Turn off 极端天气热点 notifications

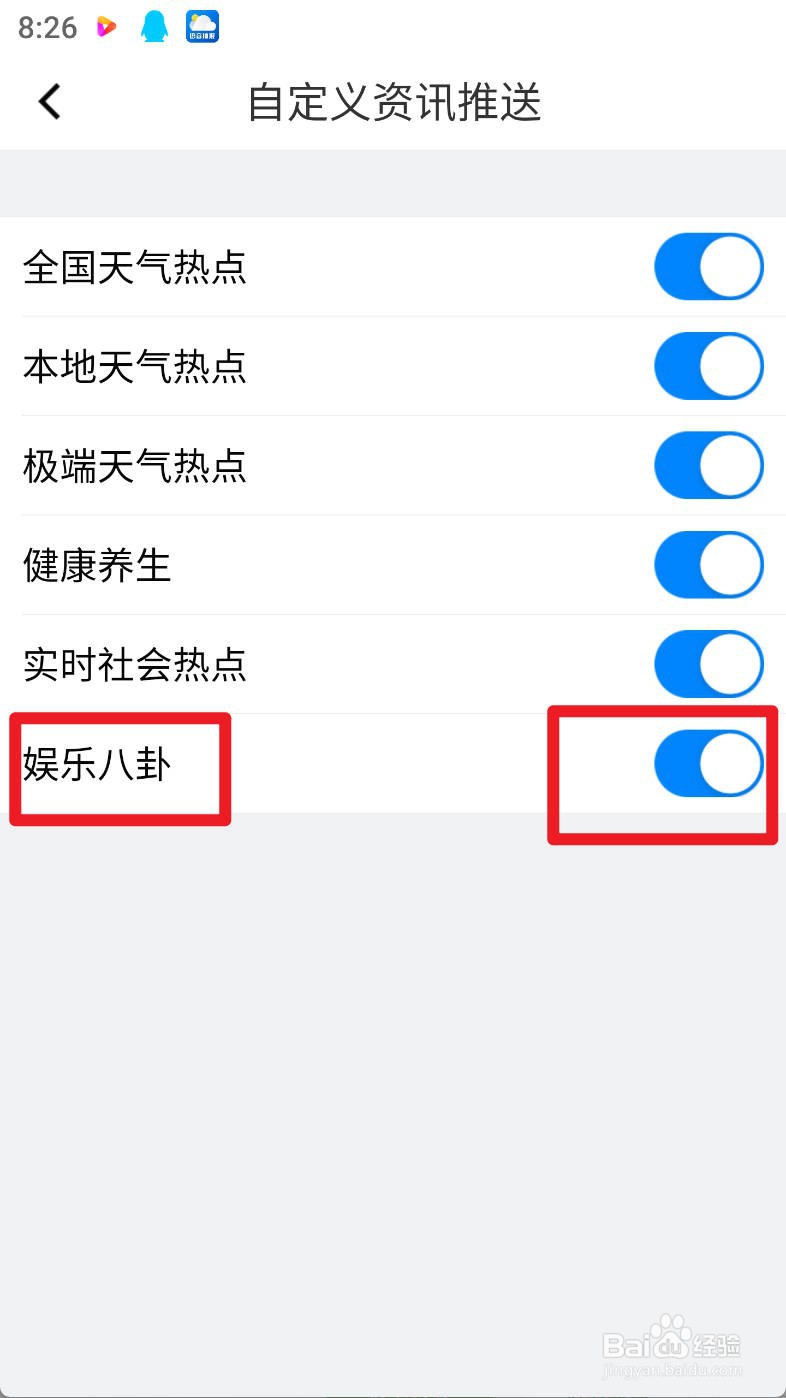pos(709,465)
